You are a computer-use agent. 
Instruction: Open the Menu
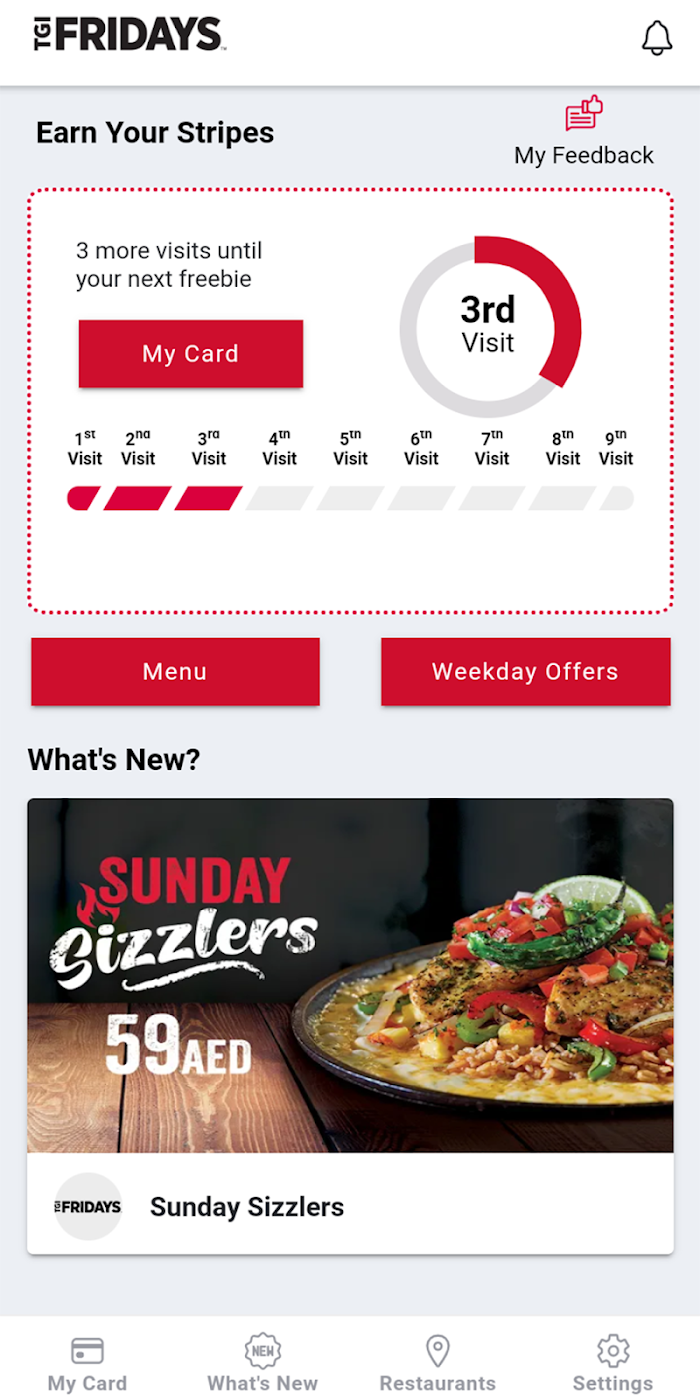pos(175,672)
